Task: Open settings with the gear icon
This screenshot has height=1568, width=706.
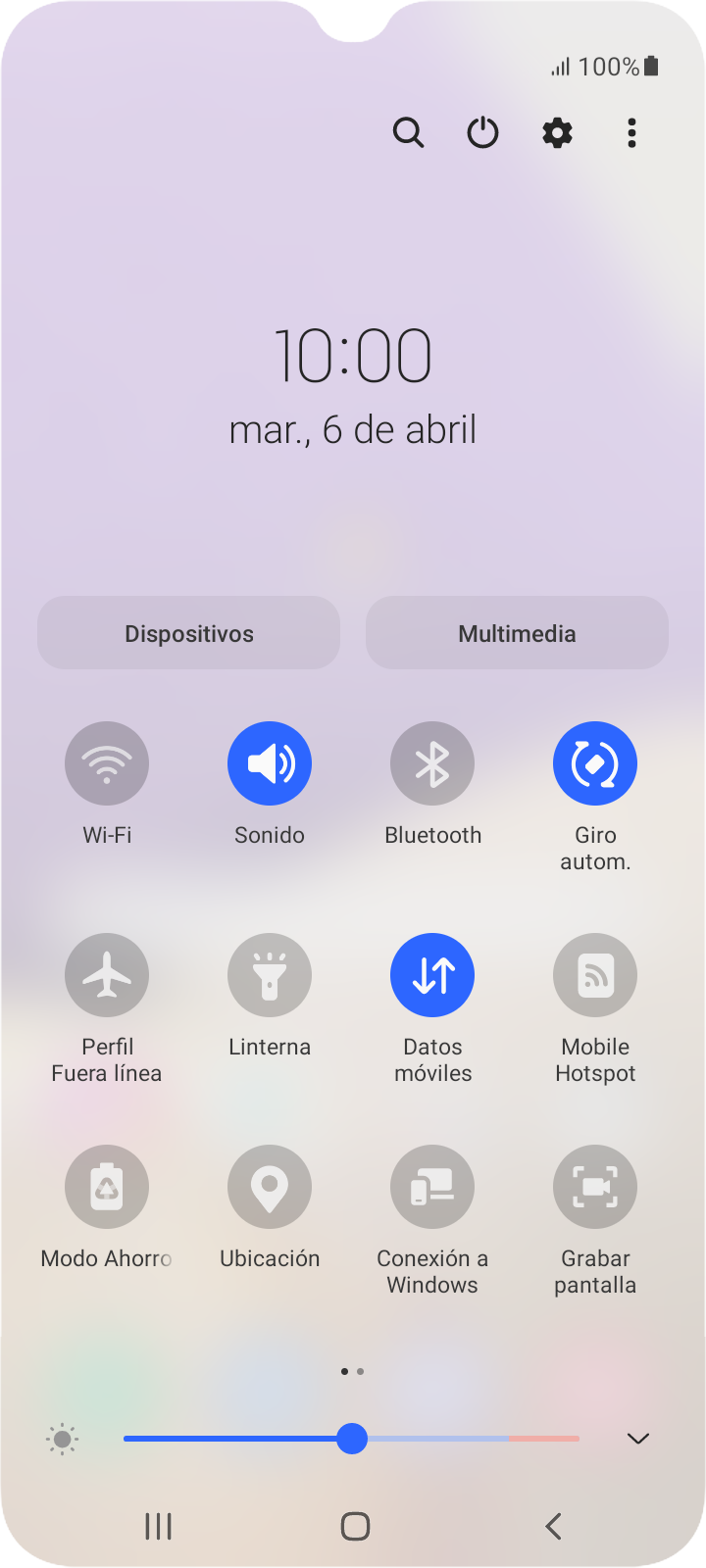Action: pos(557,132)
